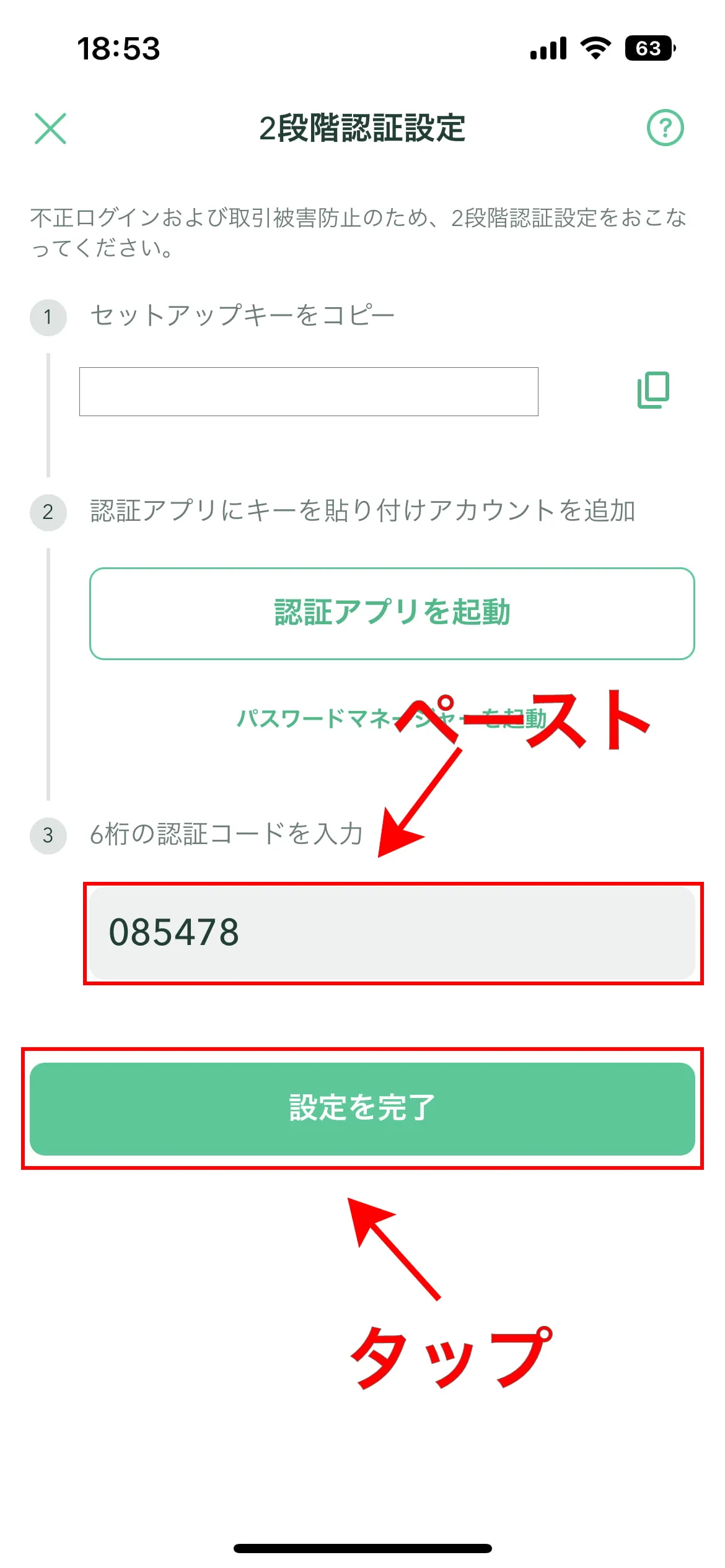Tap the battery indicator showing 63
The height and width of the screenshot is (1568, 725).
click(x=648, y=49)
